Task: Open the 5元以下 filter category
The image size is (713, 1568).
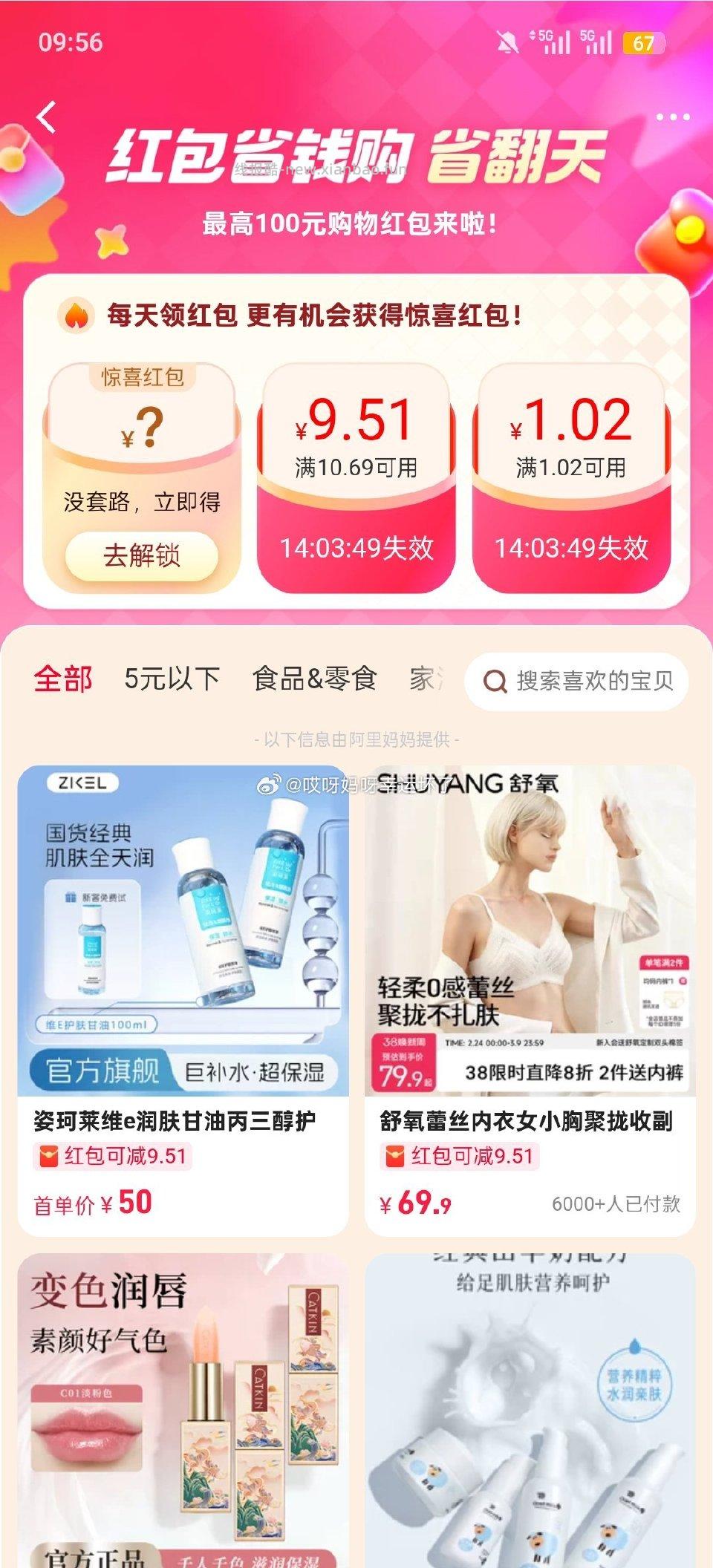Action: (172, 677)
